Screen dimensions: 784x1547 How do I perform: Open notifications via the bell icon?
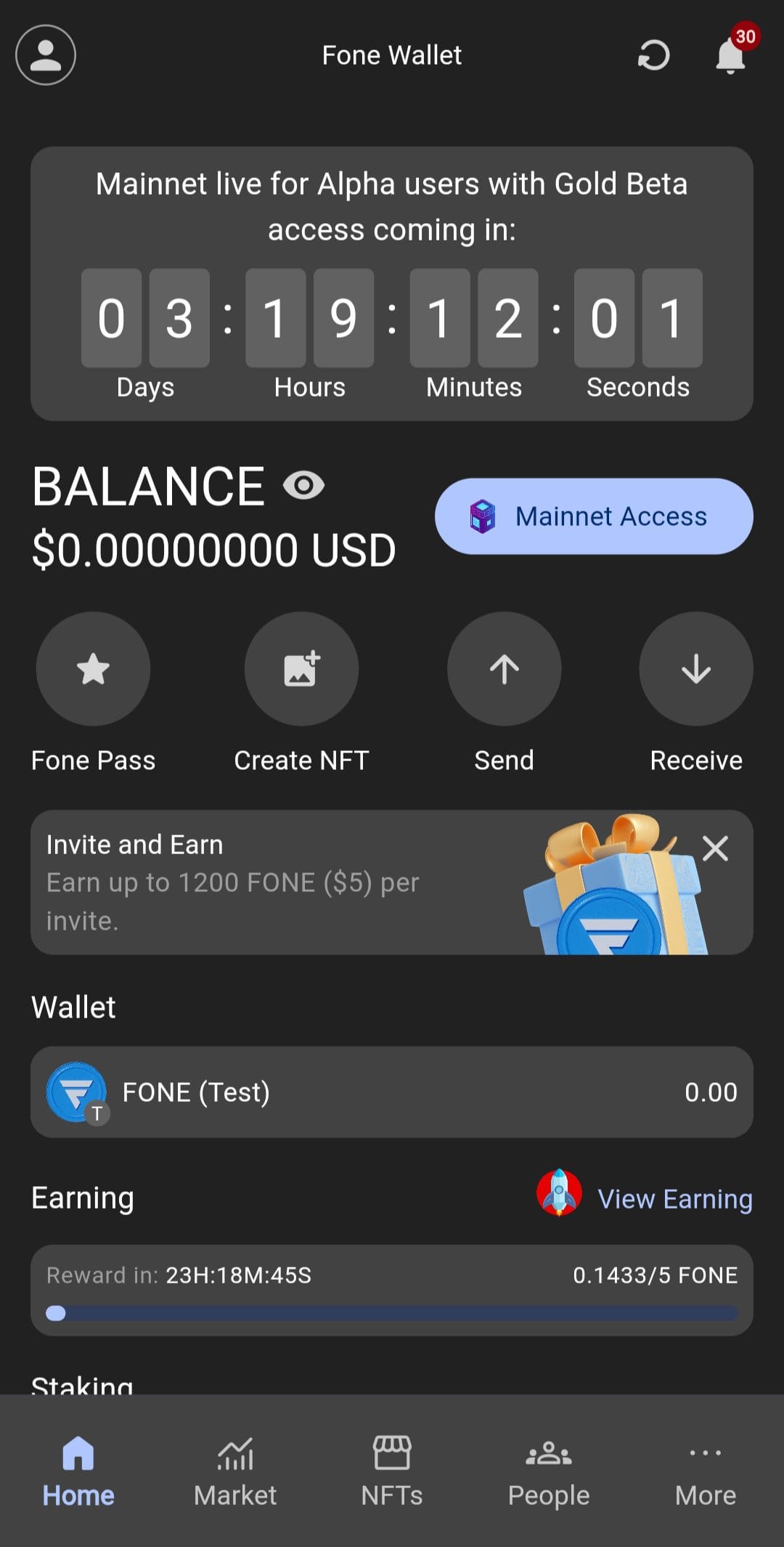(730, 55)
